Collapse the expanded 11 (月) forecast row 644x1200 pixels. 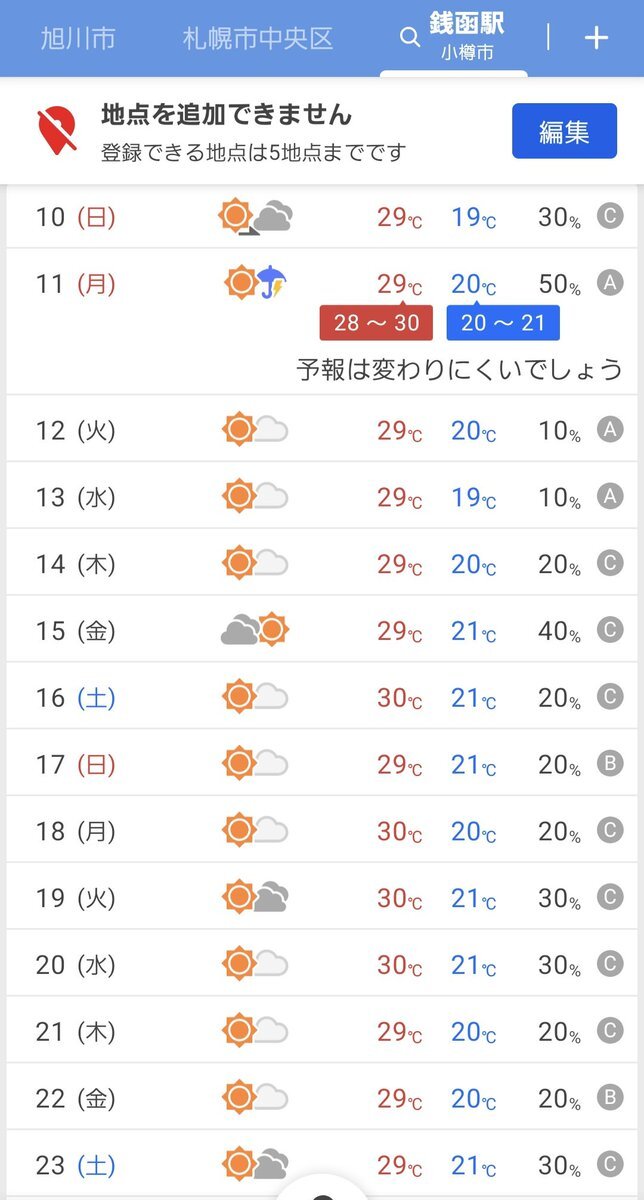pyautogui.click(x=322, y=322)
